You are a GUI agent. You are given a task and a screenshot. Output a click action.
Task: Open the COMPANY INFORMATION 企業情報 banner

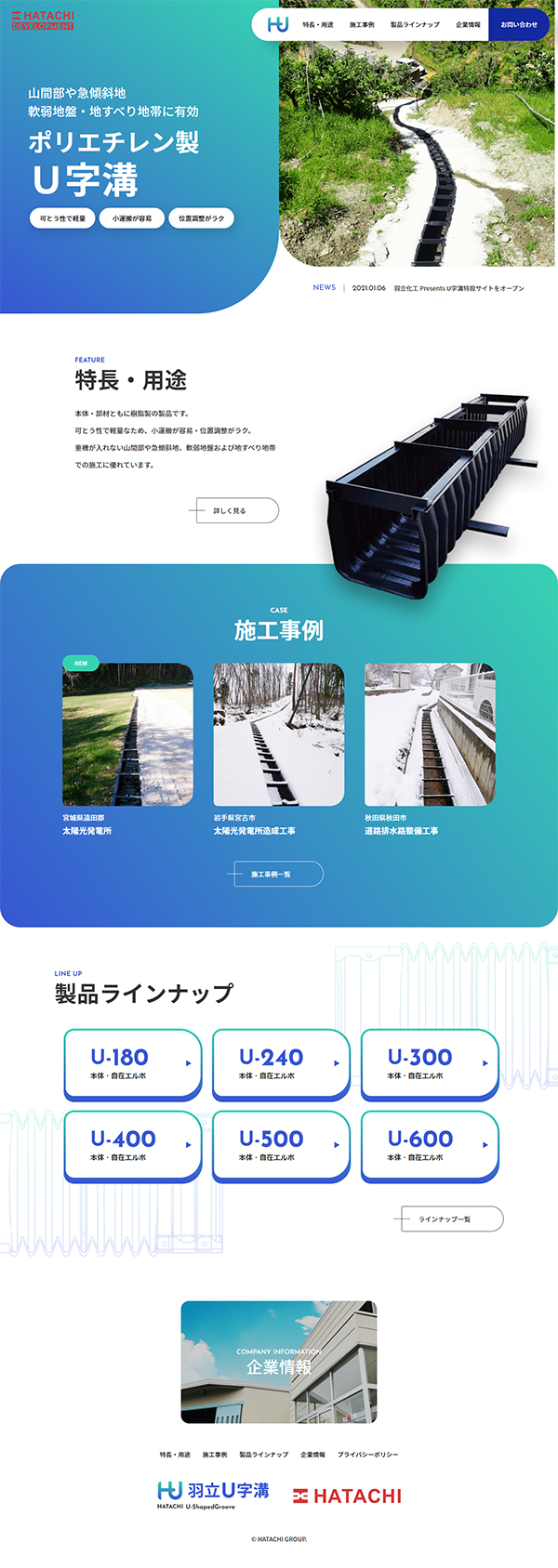tap(279, 1362)
